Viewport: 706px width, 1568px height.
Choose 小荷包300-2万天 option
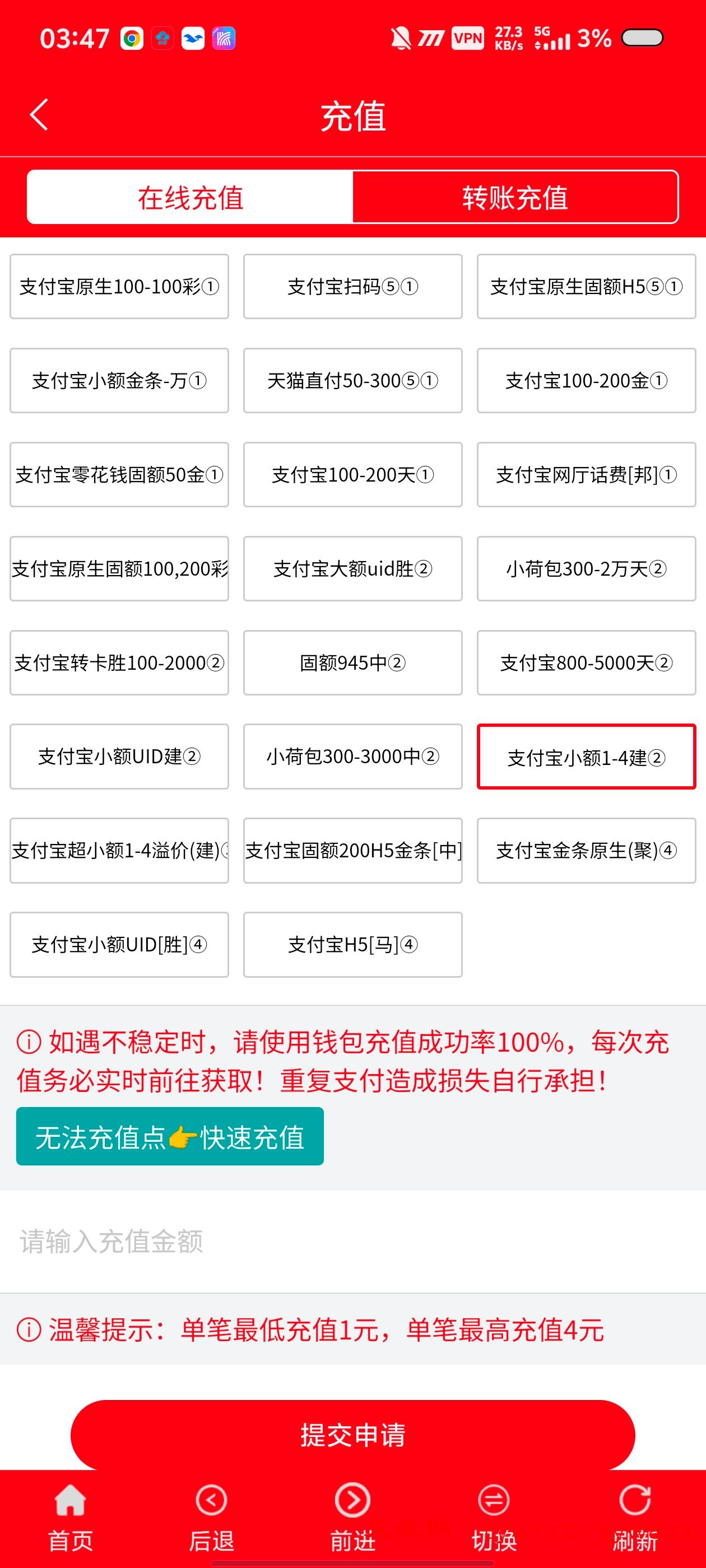click(x=586, y=568)
